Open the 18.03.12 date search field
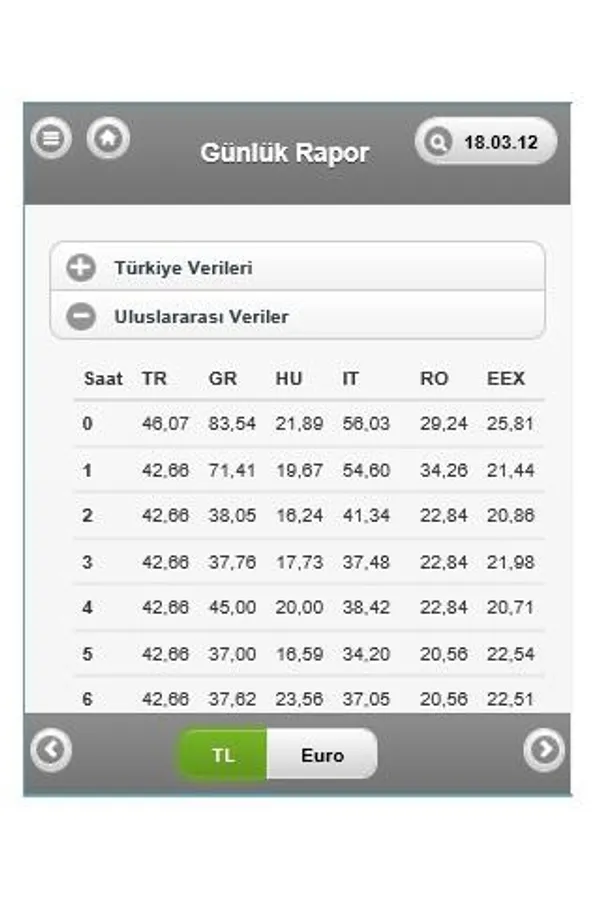 (x=486, y=141)
